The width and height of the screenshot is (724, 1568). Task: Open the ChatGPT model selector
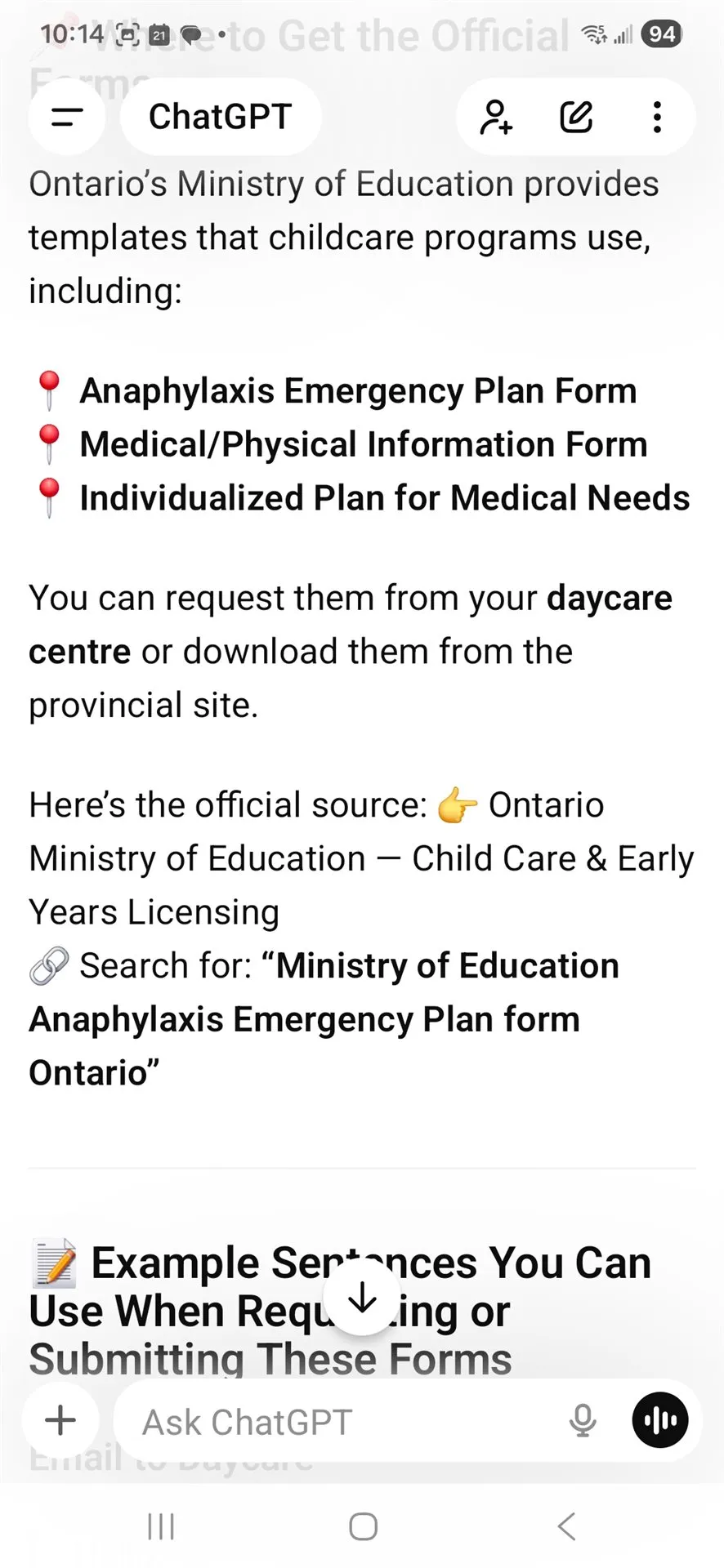point(220,118)
